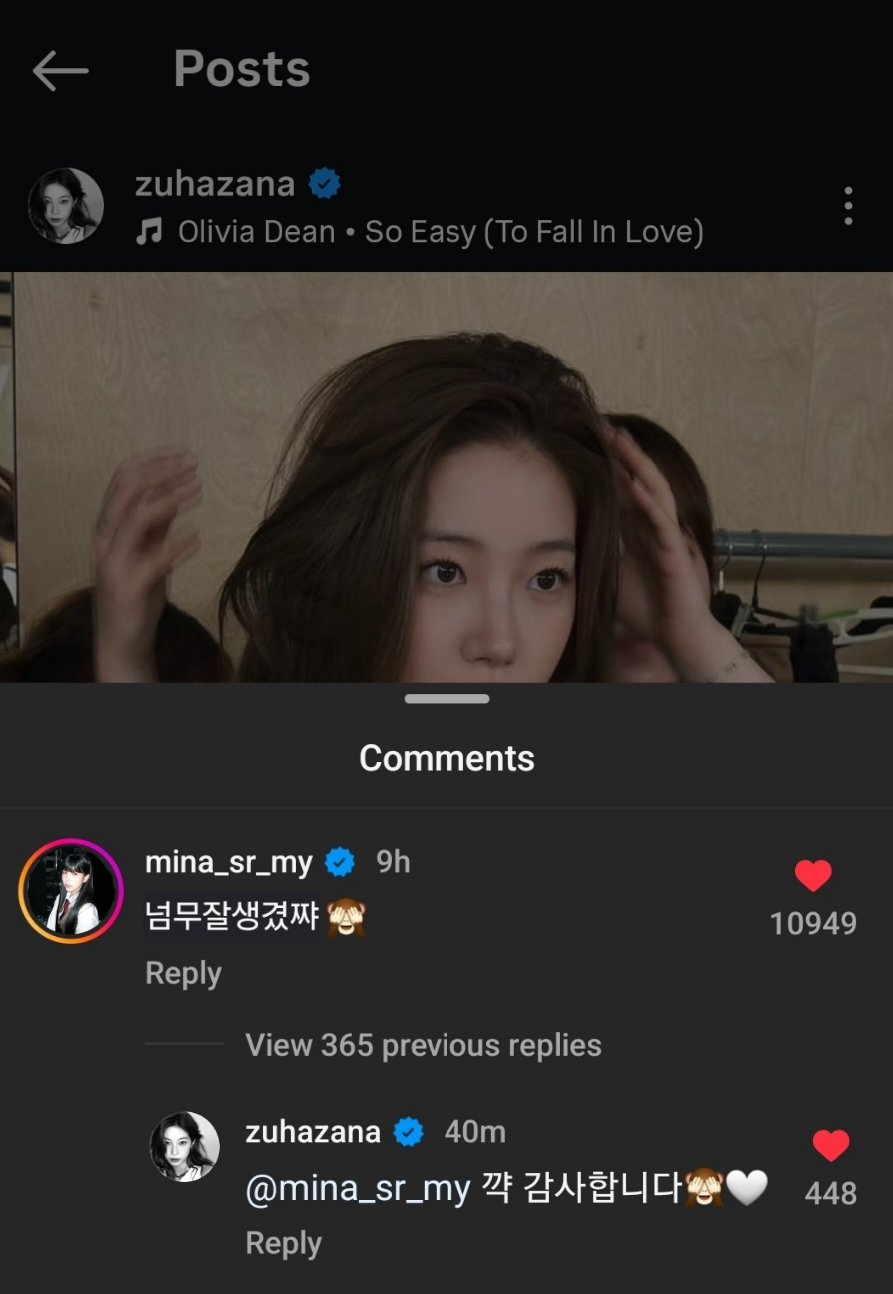This screenshot has height=1294, width=893.
Task: Go back from the Posts screen
Action: click(60, 71)
